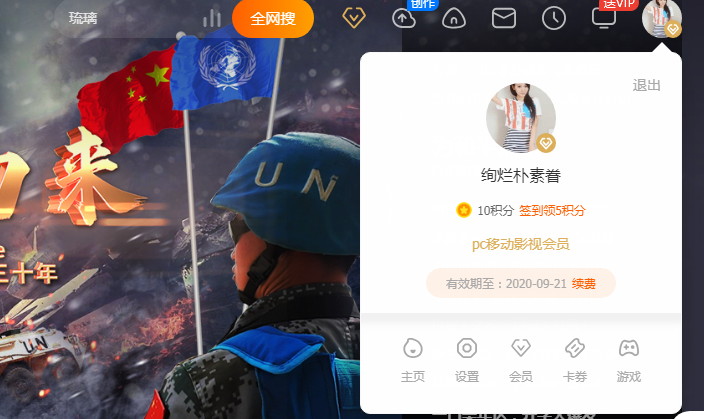Open watch history clock icon
704x419 pixels.
(554, 18)
